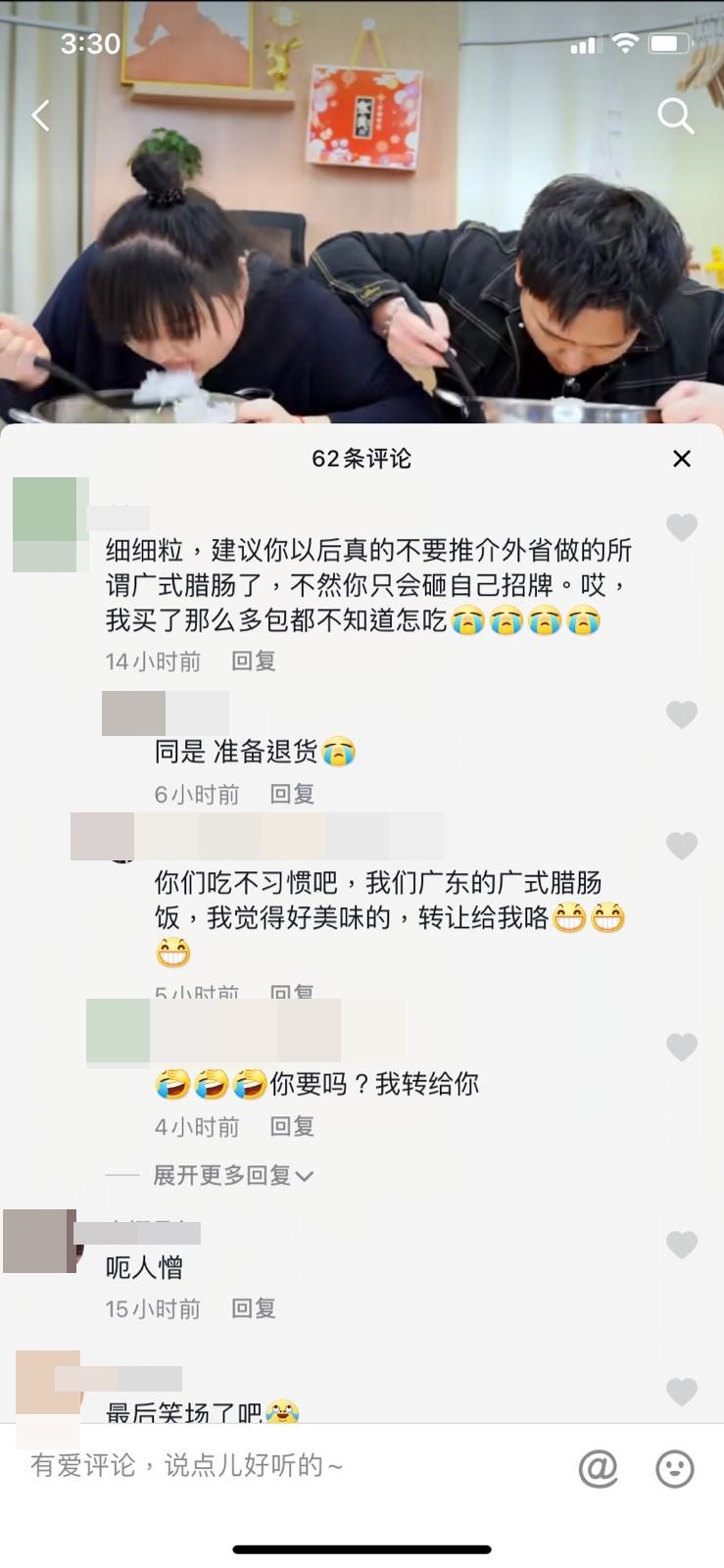Screen dimensions: 724x1568
Task: Reply to the comment posted 14小时前
Action: [x=253, y=661]
